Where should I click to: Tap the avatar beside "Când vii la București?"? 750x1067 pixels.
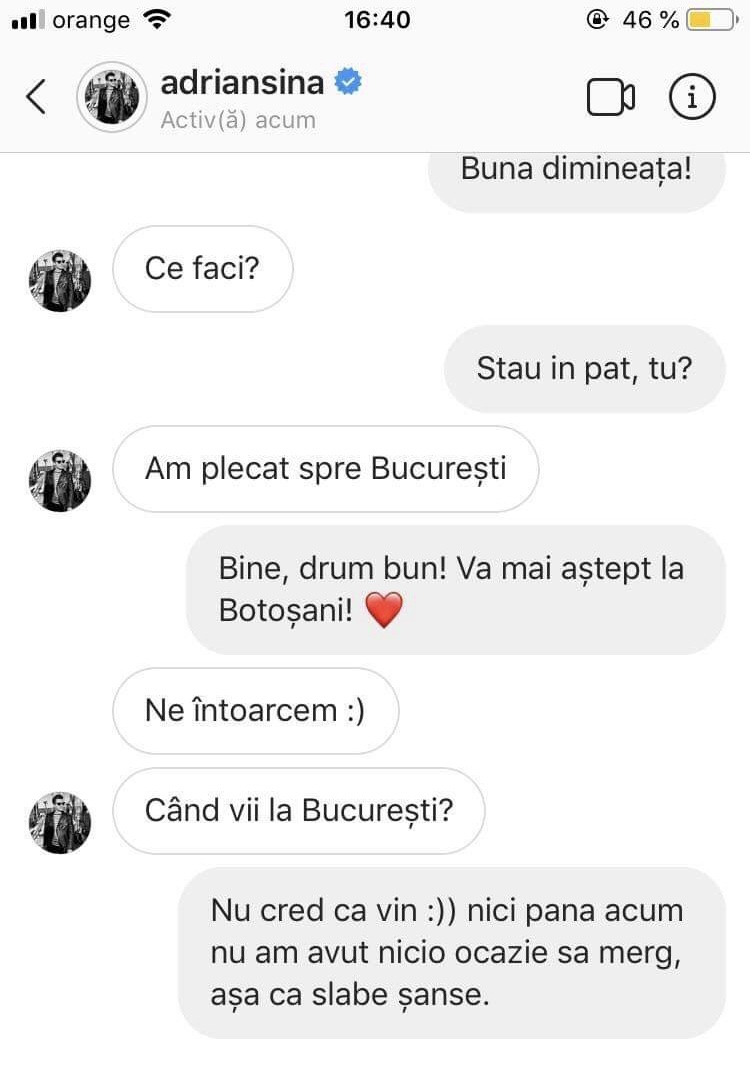60,823
